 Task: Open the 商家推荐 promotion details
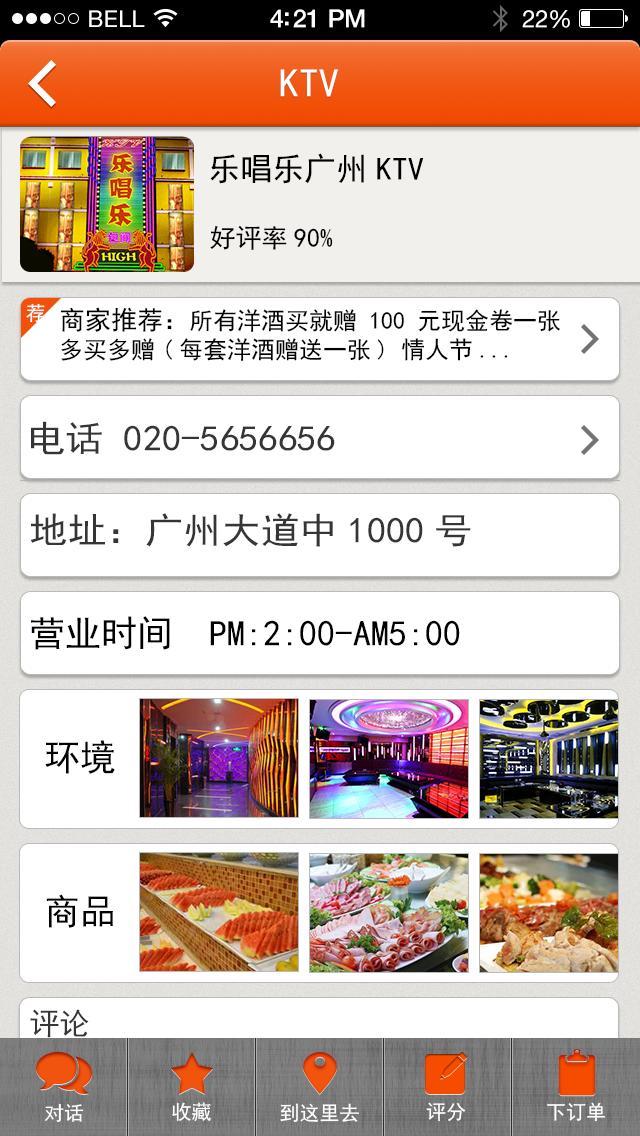pyautogui.click(x=319, y=339)
